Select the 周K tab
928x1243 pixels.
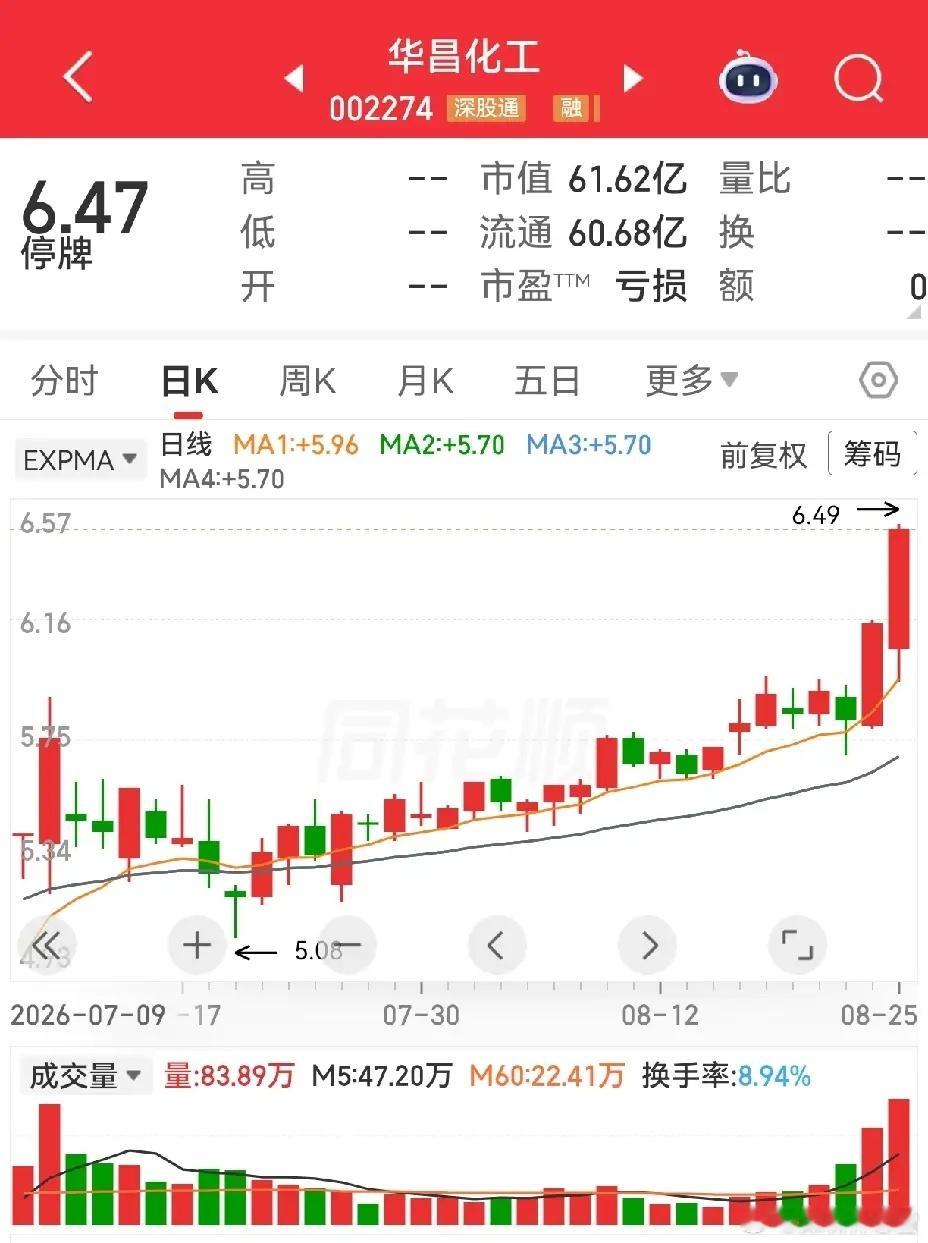pos(307,381)
